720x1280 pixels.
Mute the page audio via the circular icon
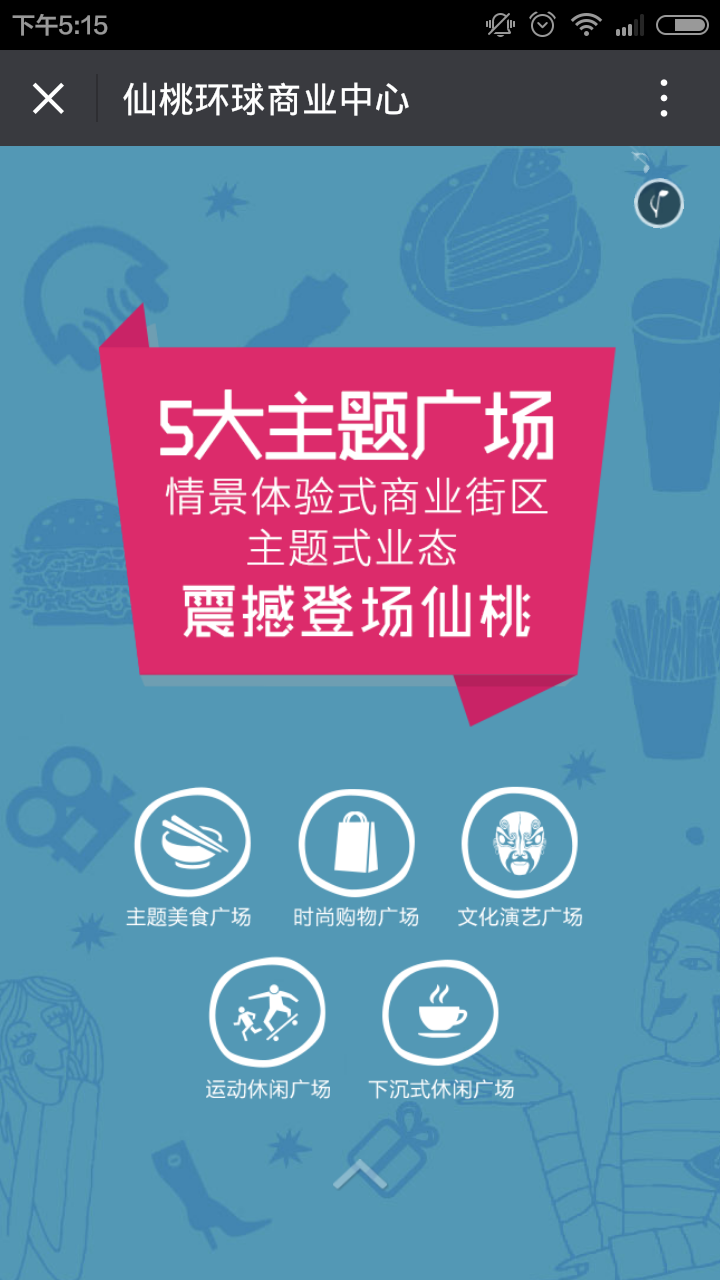pos(658,204)
